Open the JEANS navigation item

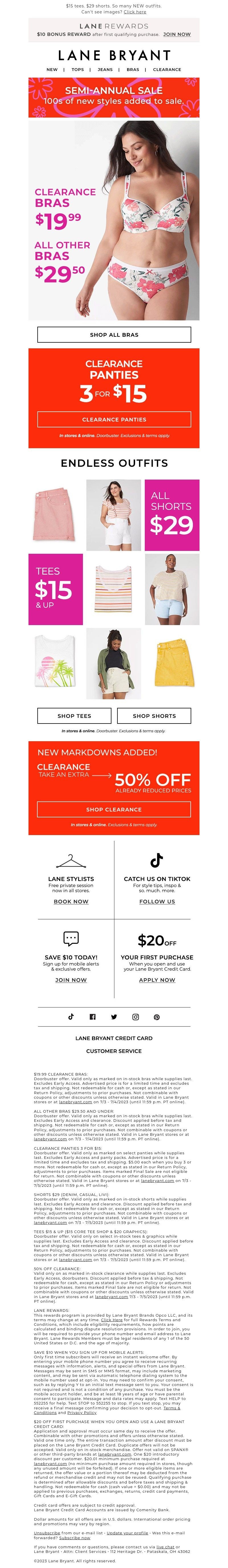(x=105, y=69)
